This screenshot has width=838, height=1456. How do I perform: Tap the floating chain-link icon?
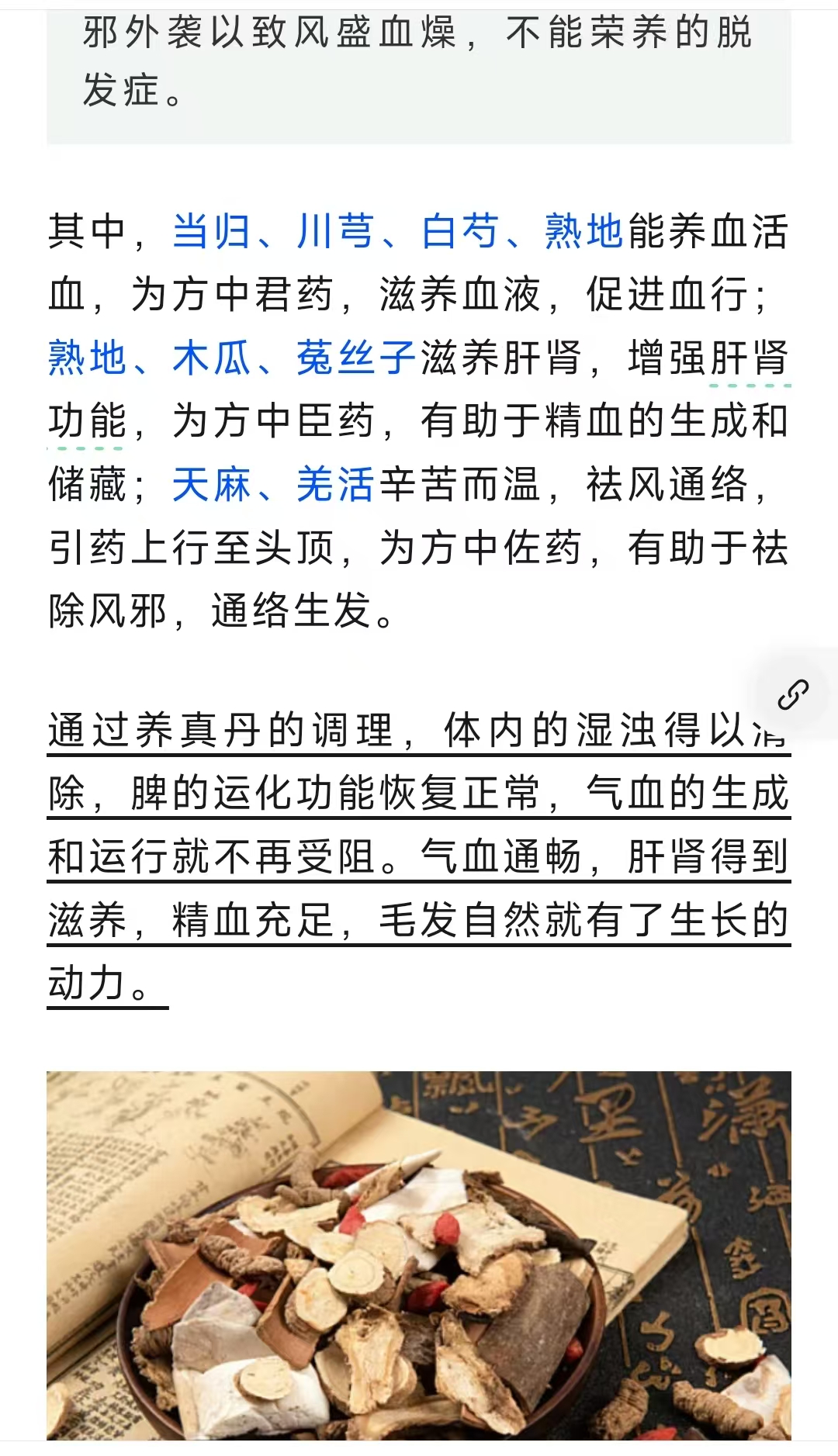(x=793, y=694)
